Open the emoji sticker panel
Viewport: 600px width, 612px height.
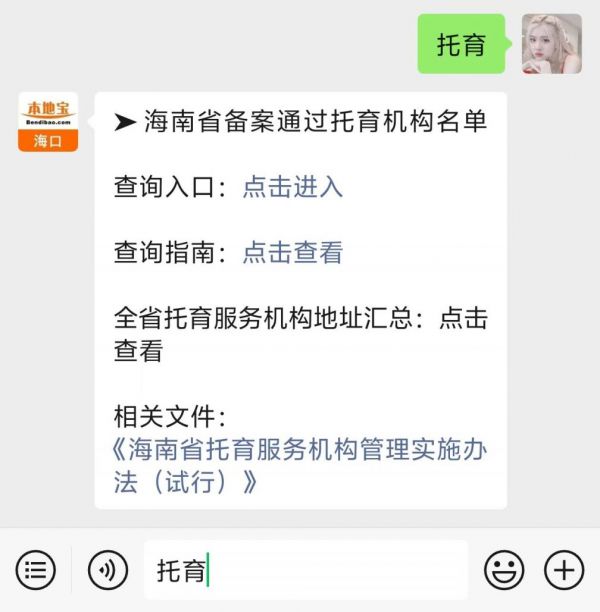504,571
